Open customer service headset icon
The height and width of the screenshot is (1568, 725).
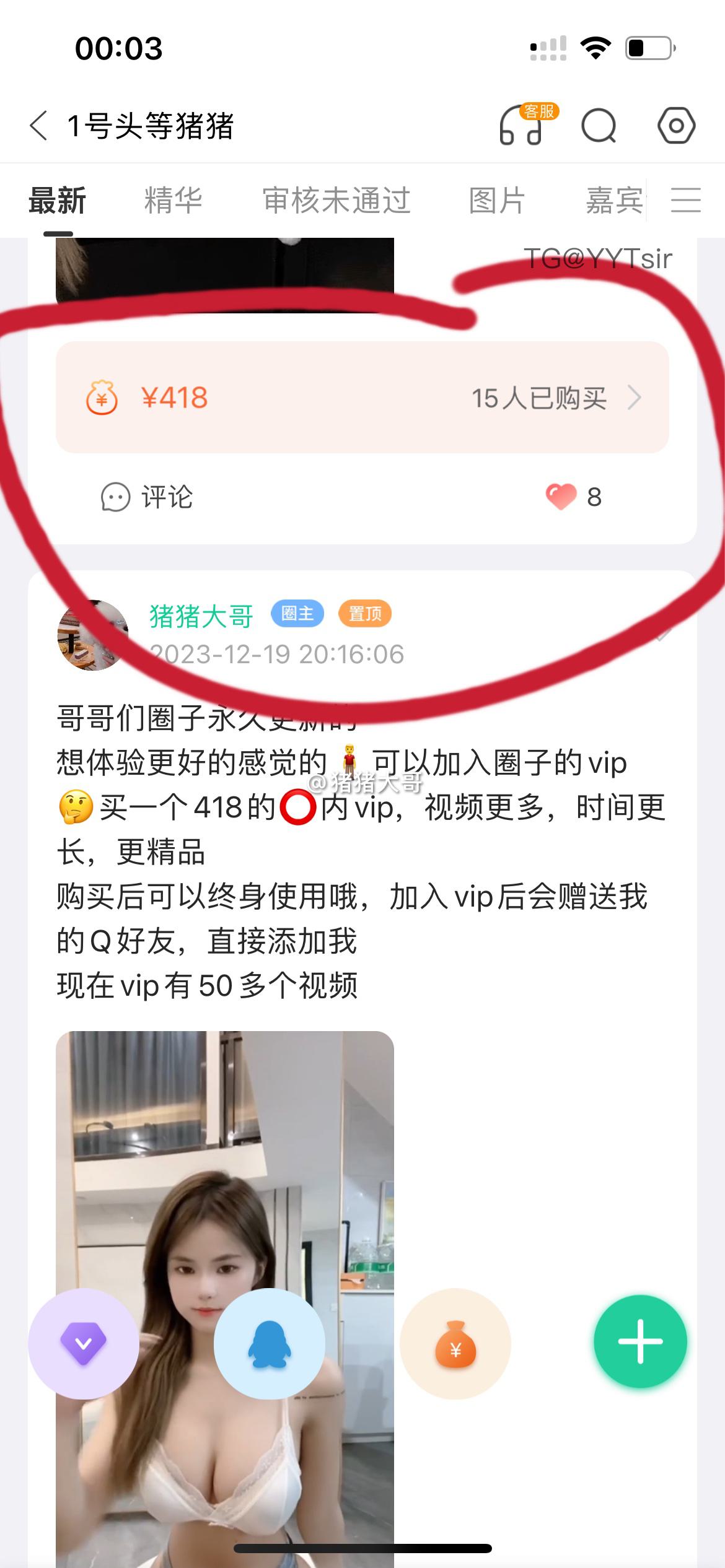click(x=522, y=126)
